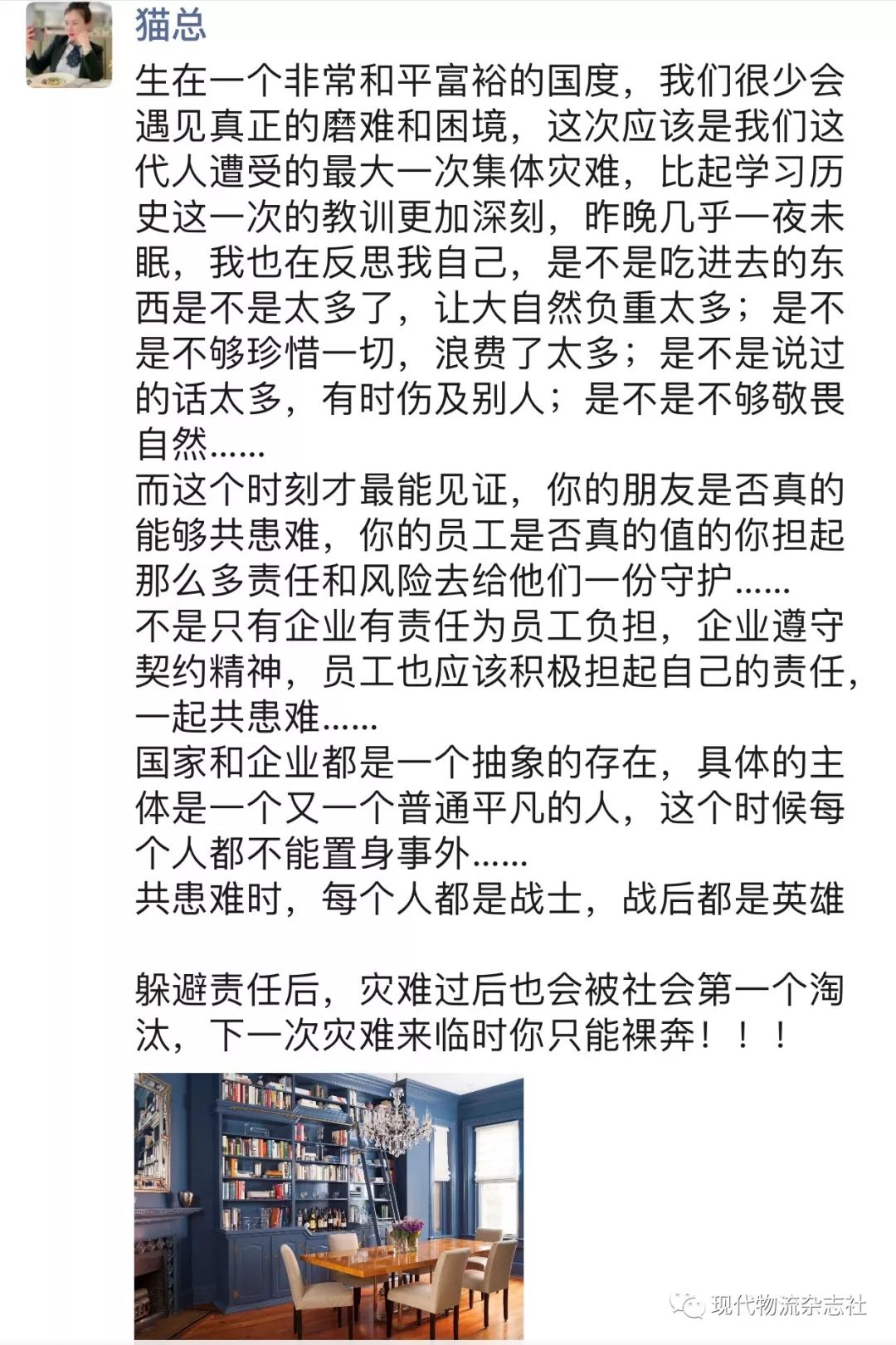
Task: Open 猫总's profile picture
Action: (69, 43)
